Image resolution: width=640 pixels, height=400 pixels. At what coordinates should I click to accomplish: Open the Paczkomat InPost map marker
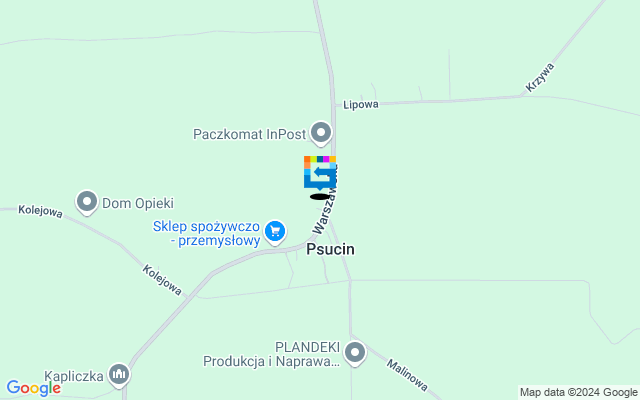[320, 132]
